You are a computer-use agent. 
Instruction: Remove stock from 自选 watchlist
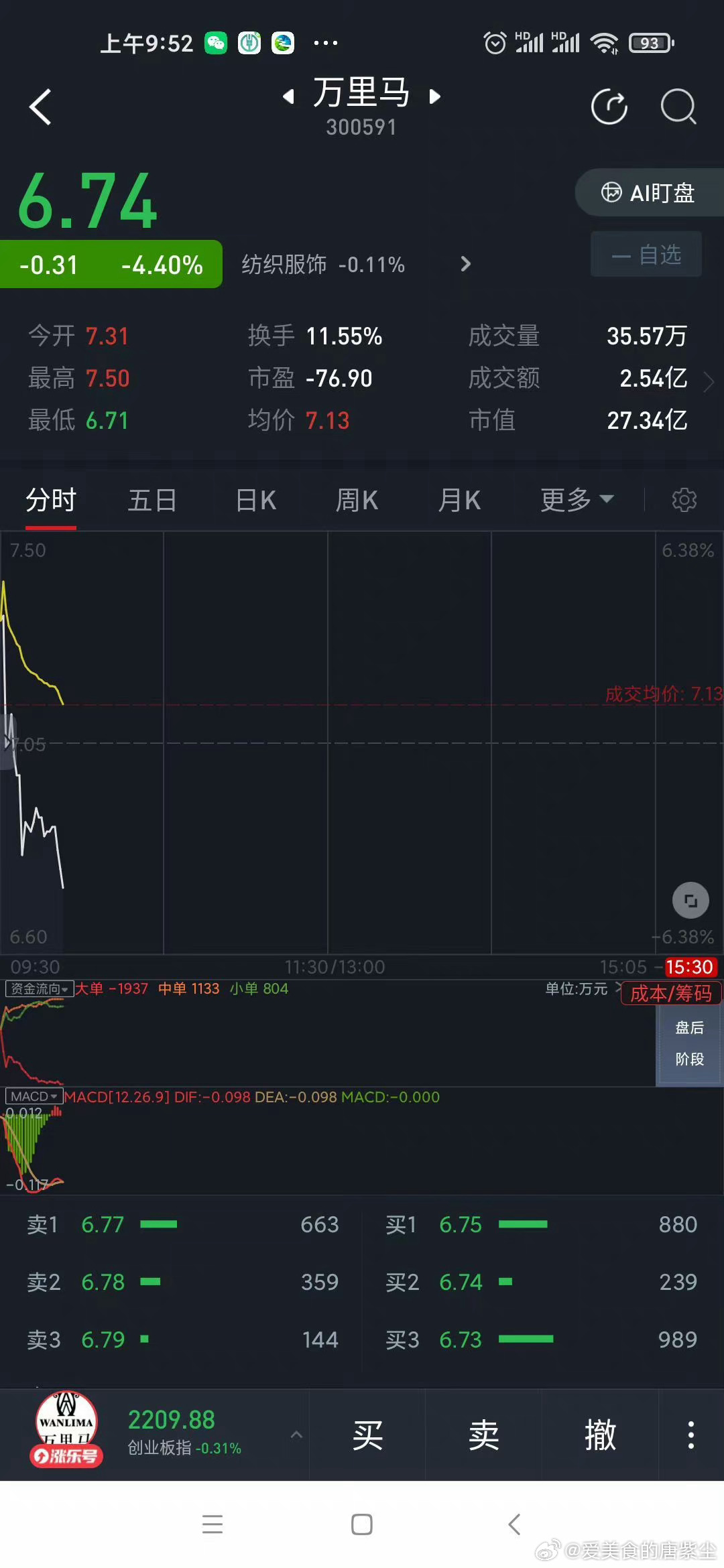click(646, 255)
